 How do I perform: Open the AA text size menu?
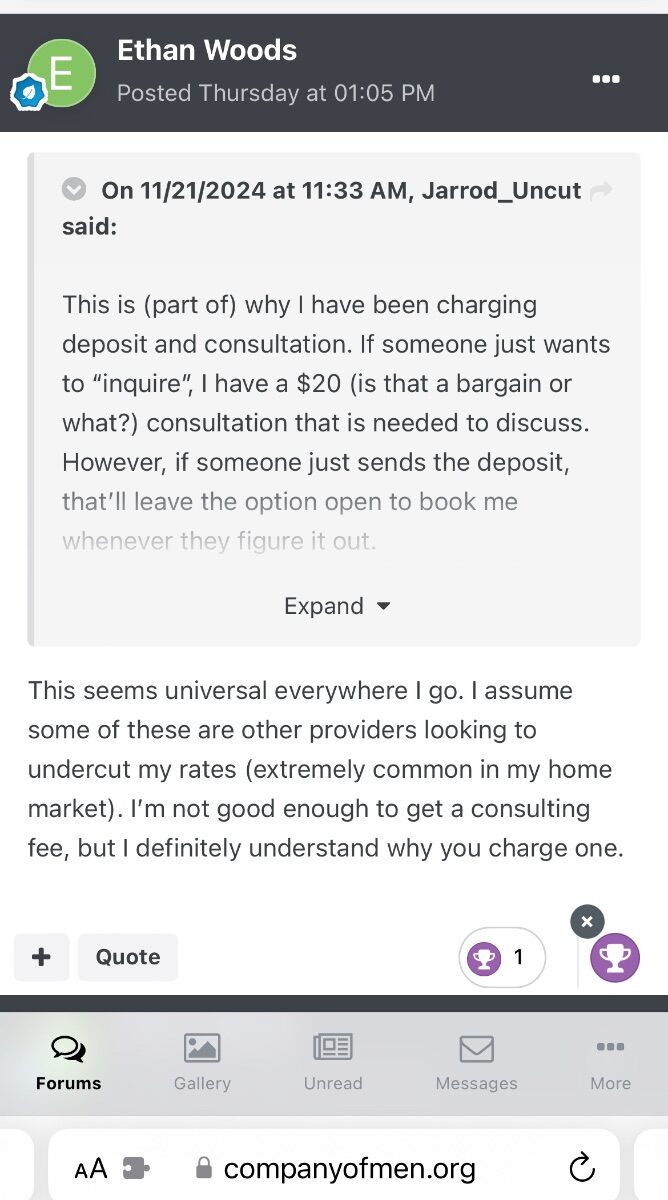[91, 1168]
